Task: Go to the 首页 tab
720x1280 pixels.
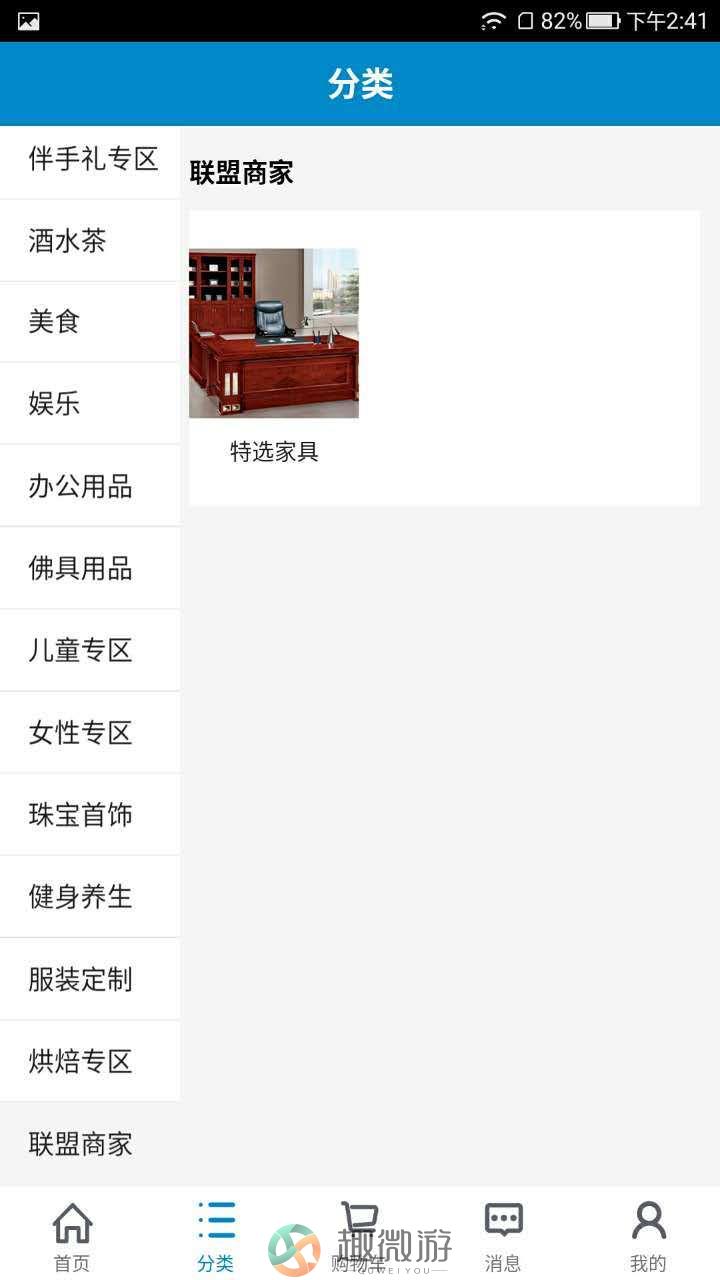Action: click(72, 1236)
